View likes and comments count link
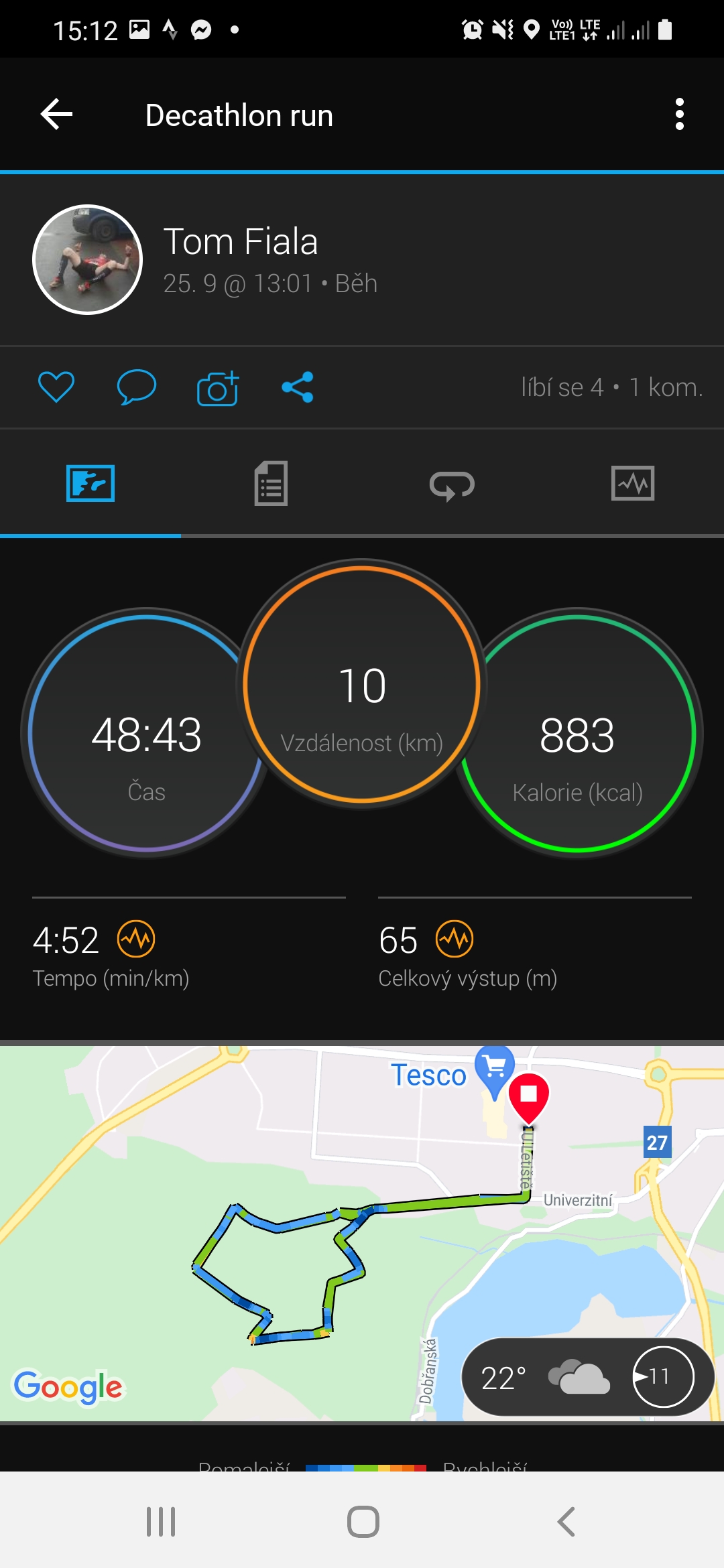Viewport: 724px width, 1568px height. (x=612, y=387)
